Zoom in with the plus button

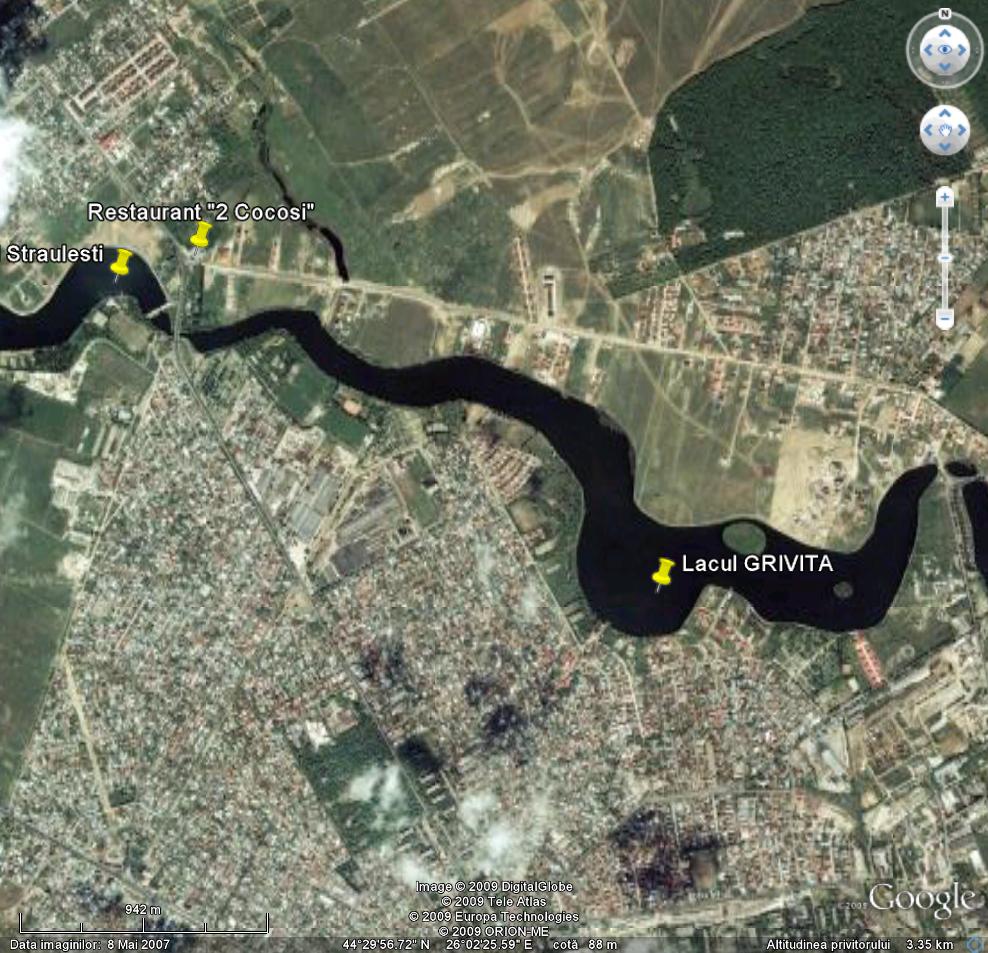click(x=945, y=196)
